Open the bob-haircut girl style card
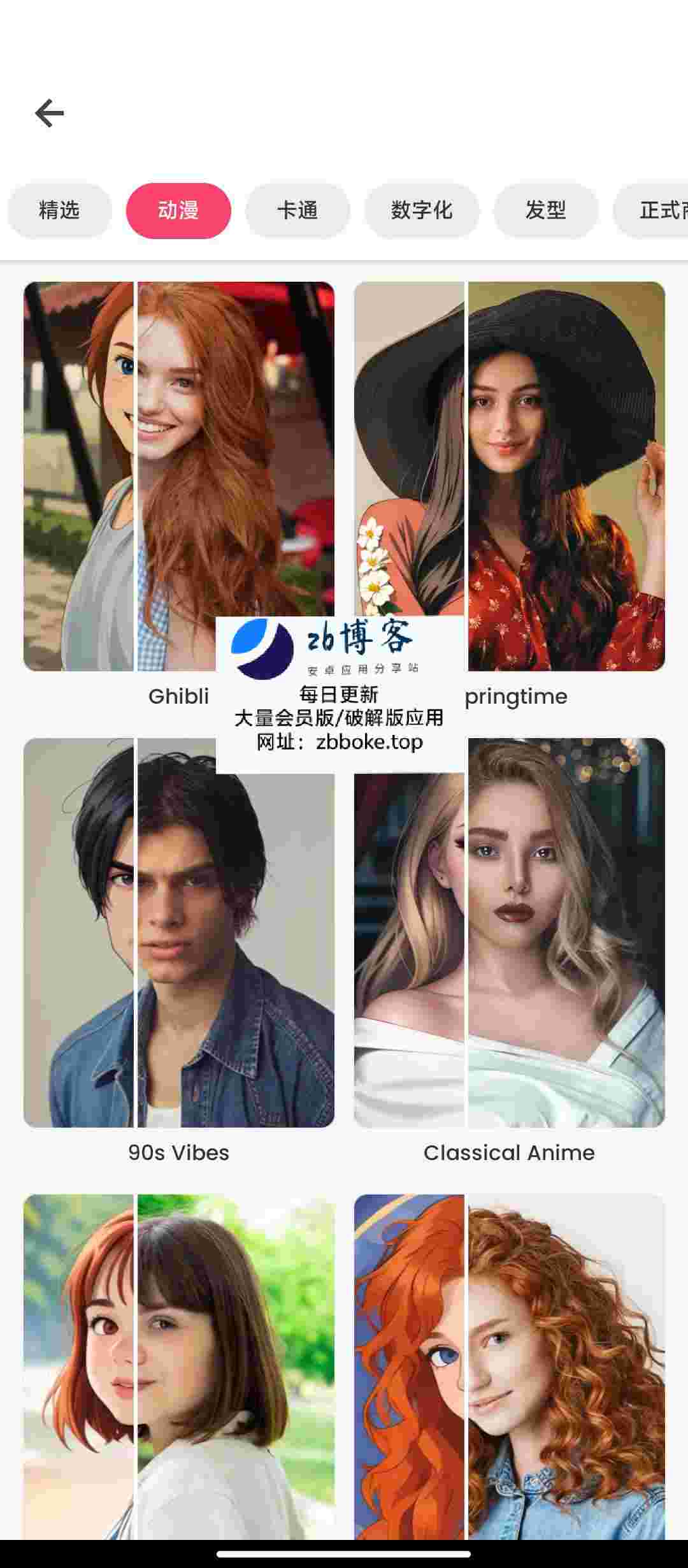The image size is (688, 1568). [x=178, y=1364]
